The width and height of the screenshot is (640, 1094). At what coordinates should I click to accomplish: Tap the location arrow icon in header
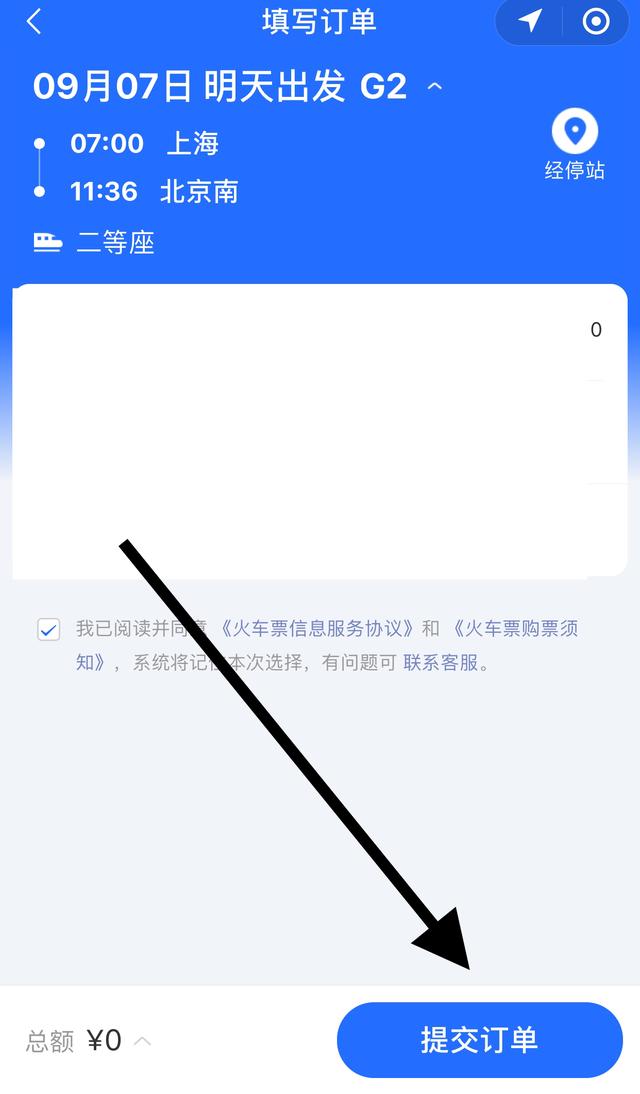pos(531,21)
